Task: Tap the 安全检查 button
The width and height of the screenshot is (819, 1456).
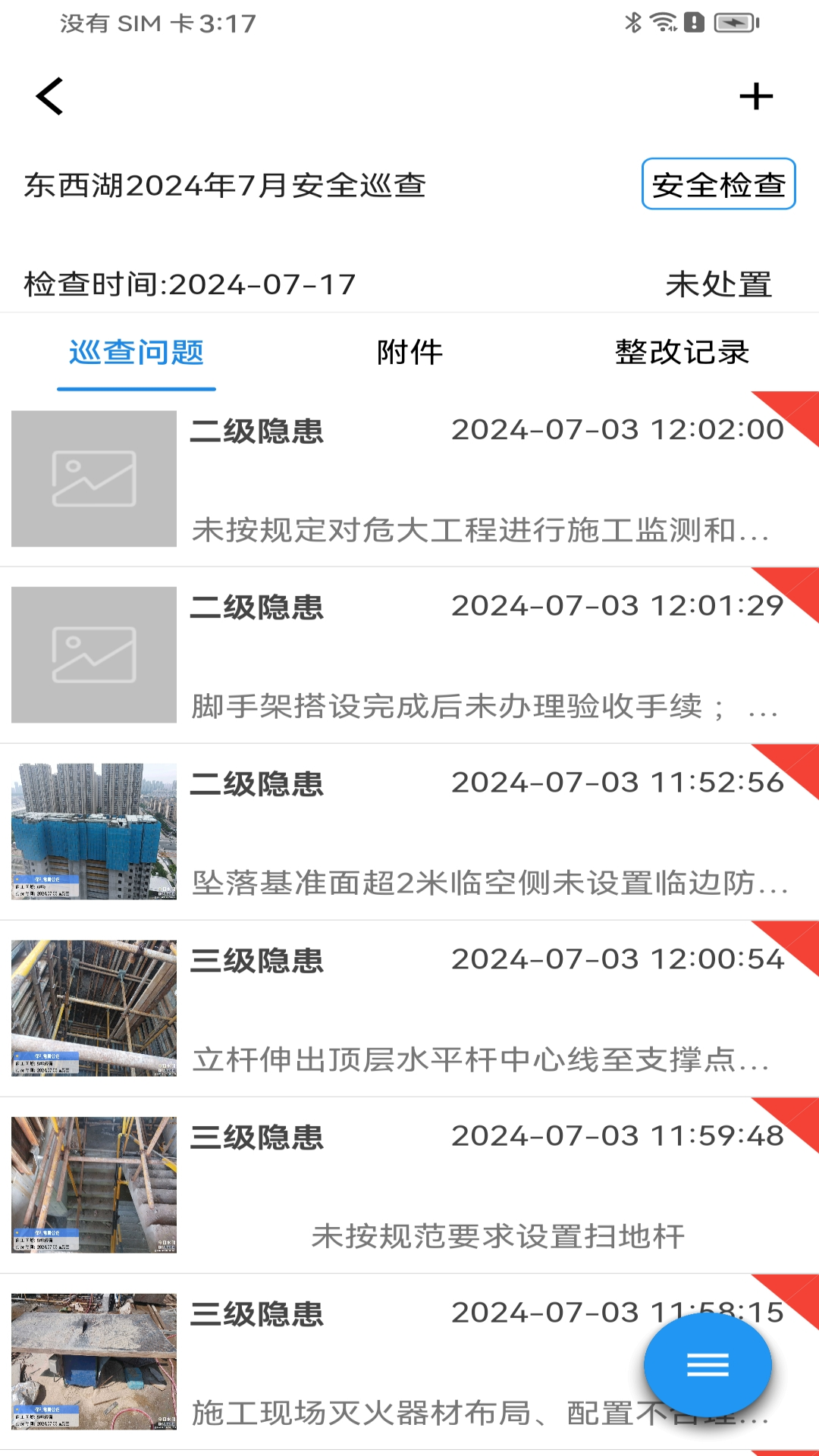Action: (719, 184)
